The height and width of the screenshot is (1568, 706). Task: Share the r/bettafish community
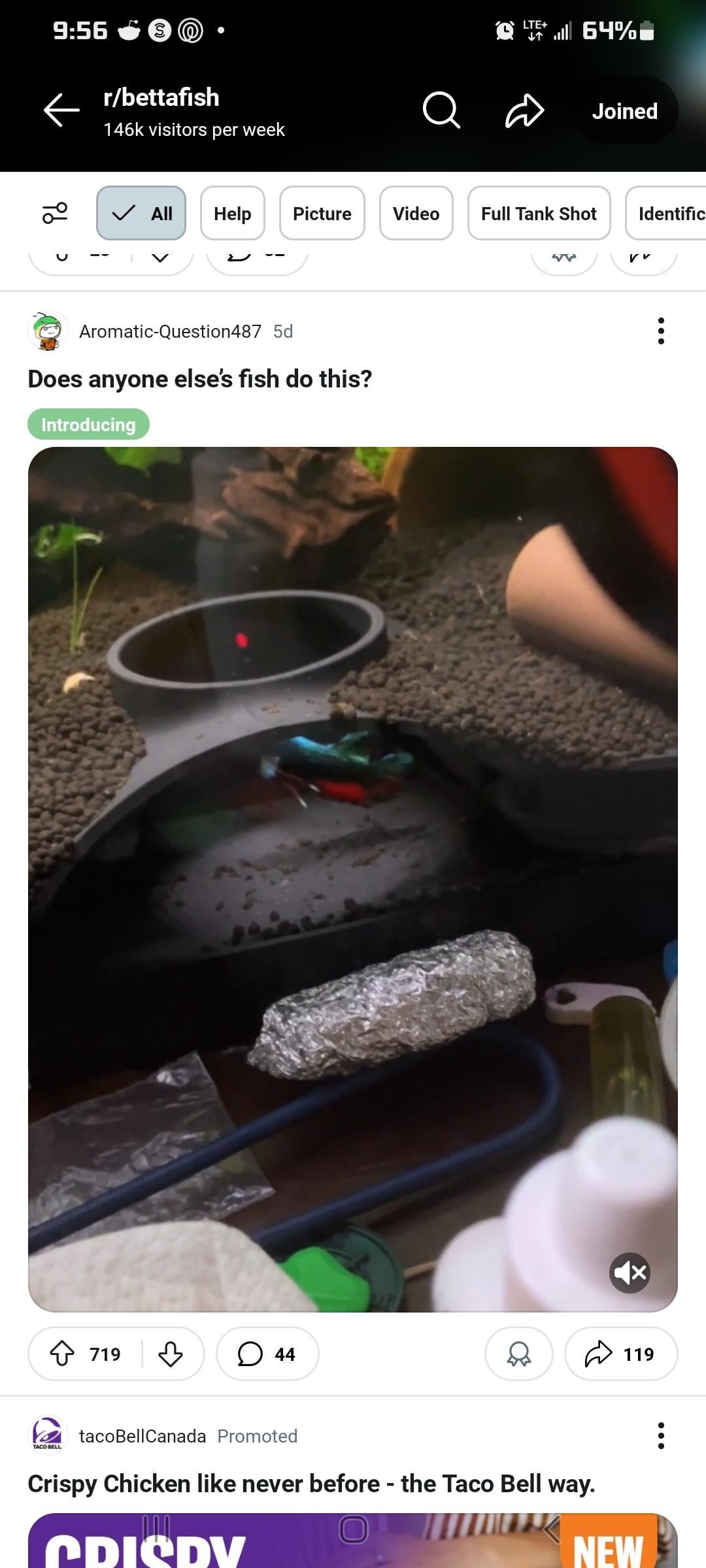click(524, 110)
